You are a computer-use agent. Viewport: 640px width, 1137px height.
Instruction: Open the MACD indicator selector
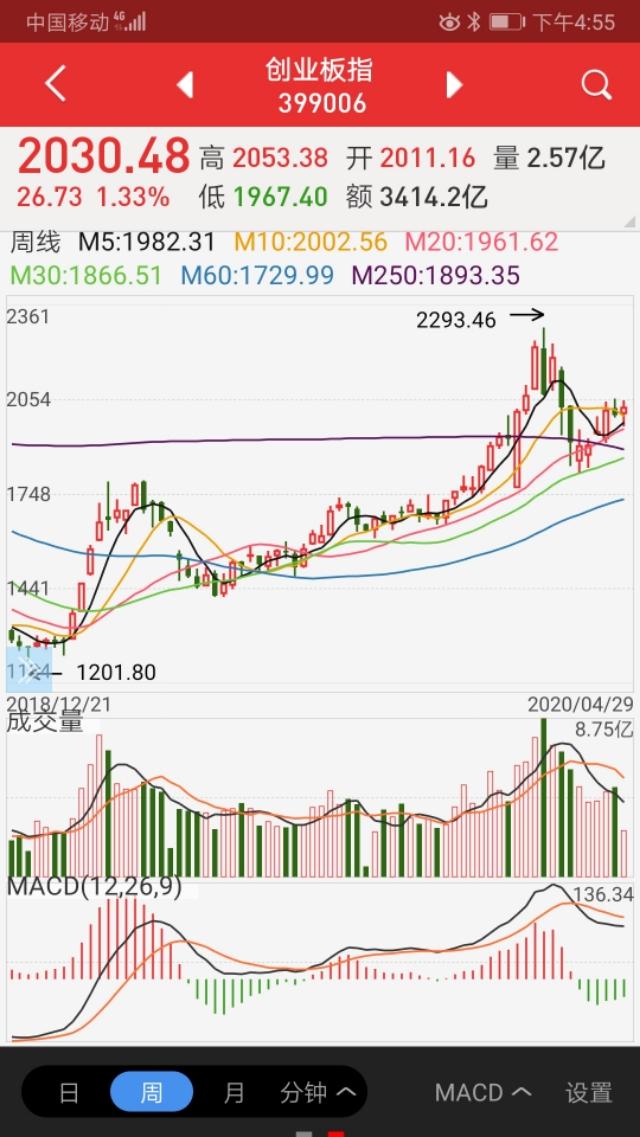[x=483, y=1092]
